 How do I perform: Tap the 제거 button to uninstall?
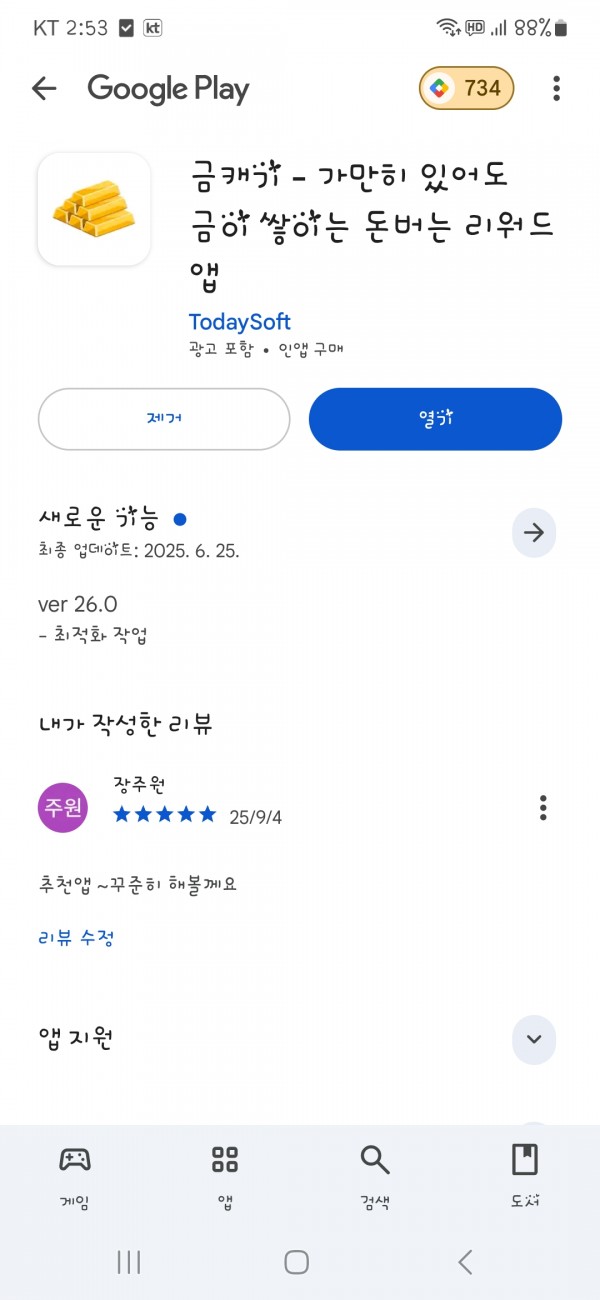164,419
